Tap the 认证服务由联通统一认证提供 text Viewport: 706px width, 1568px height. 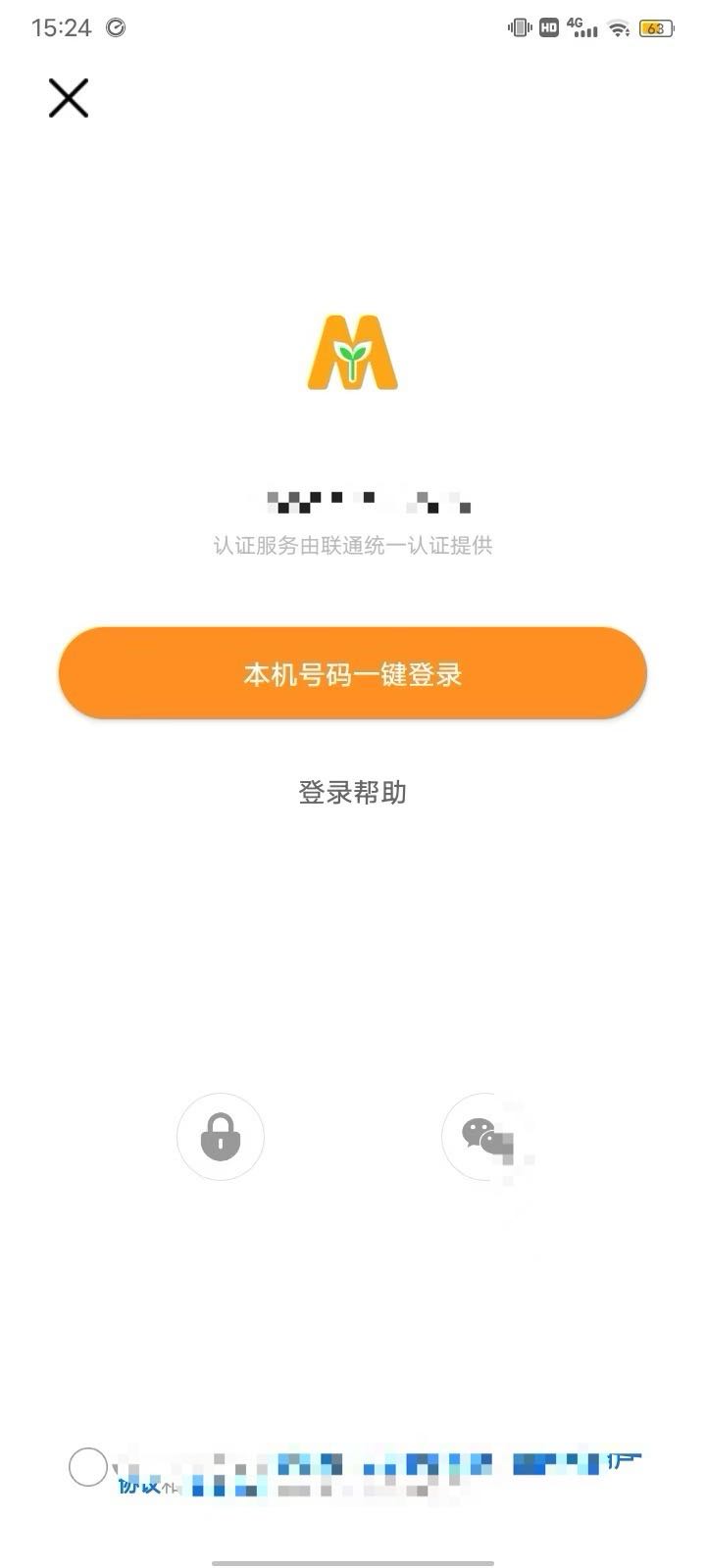(353, 546)
